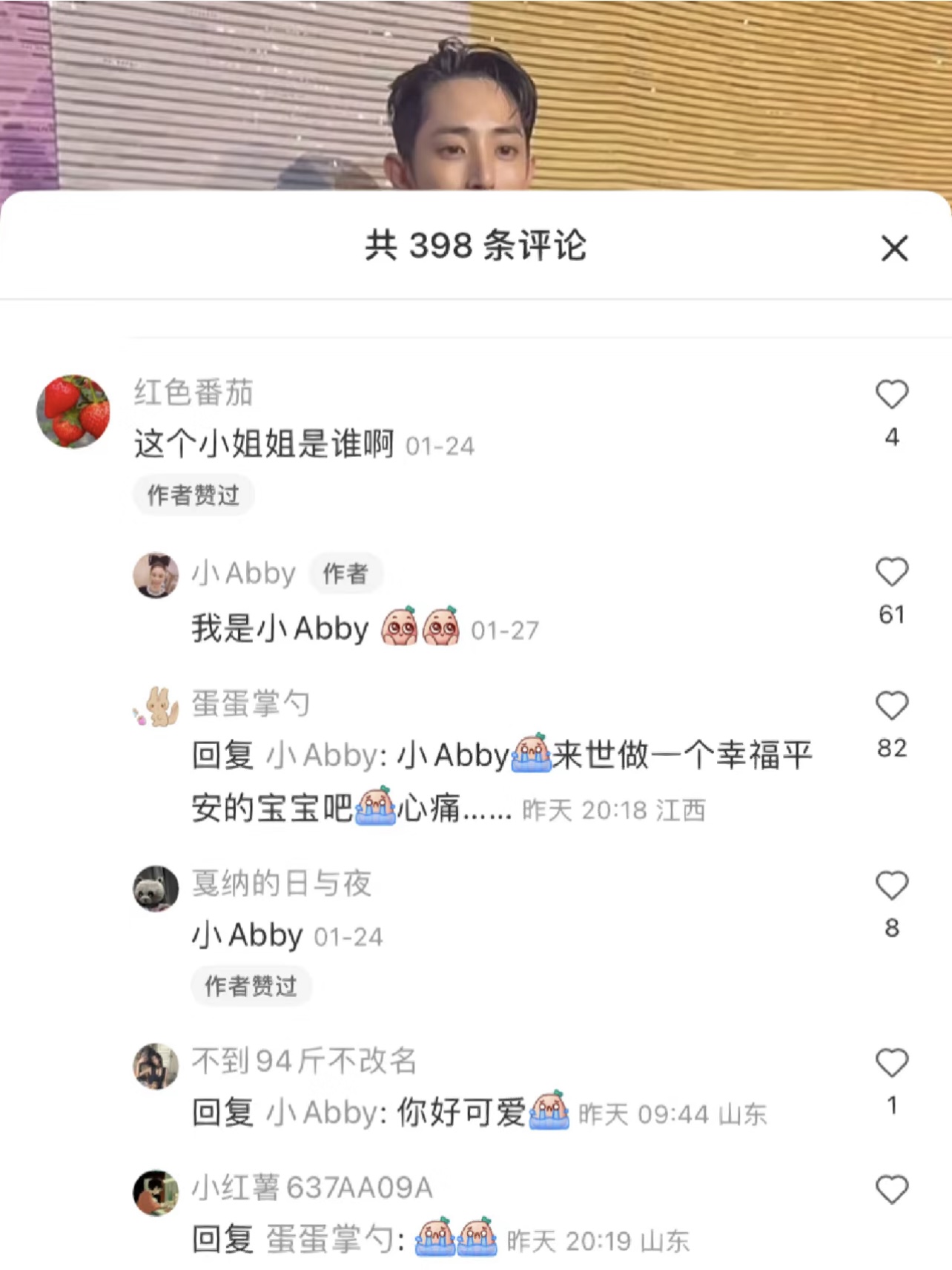The height and width of the screenshot is (1270, 952).
Task: Like 小Abby's author reply
Action: click(891, 572)
